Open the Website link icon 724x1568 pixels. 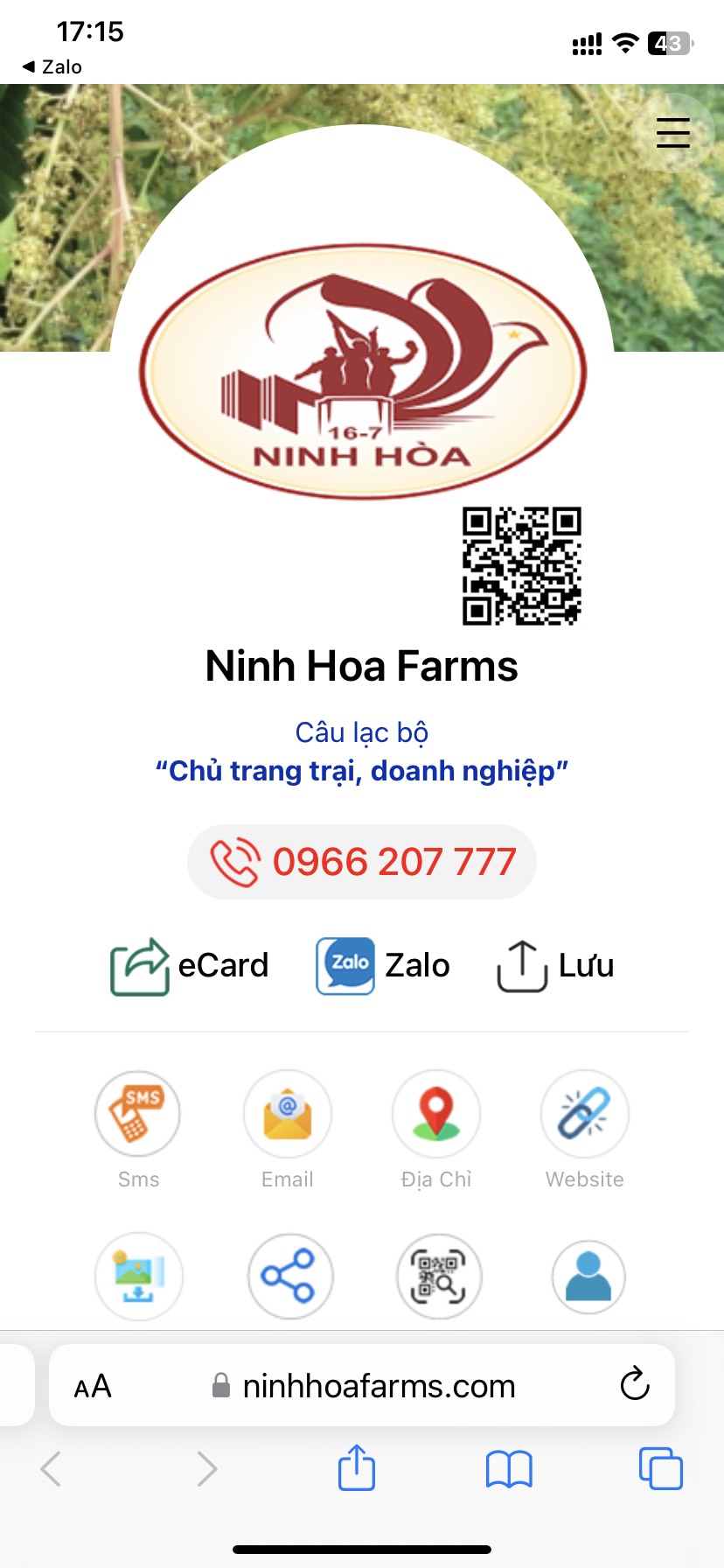[x=584, y=1114]
